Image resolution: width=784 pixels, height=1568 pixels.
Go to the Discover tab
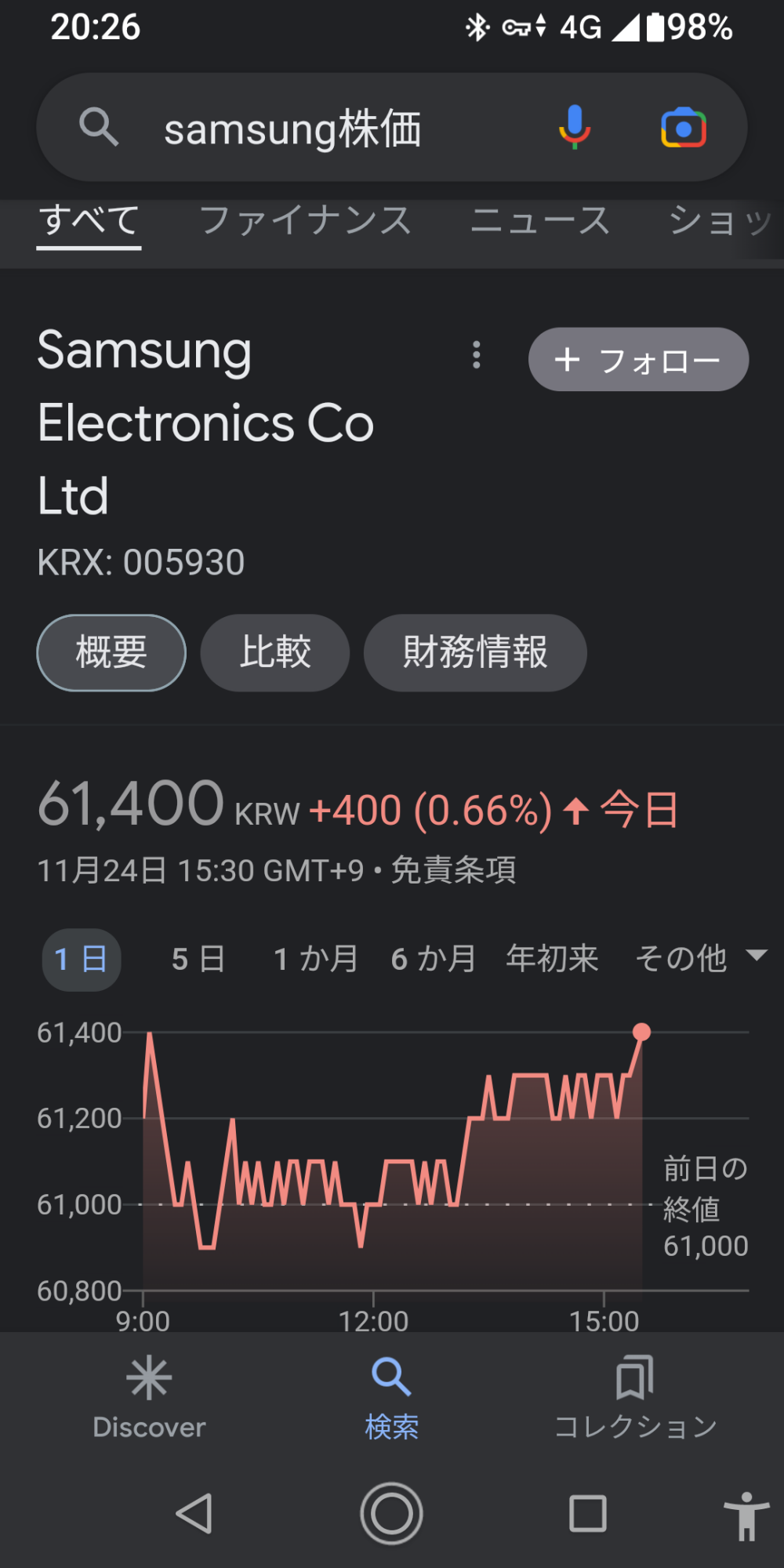pos(149,1397)
